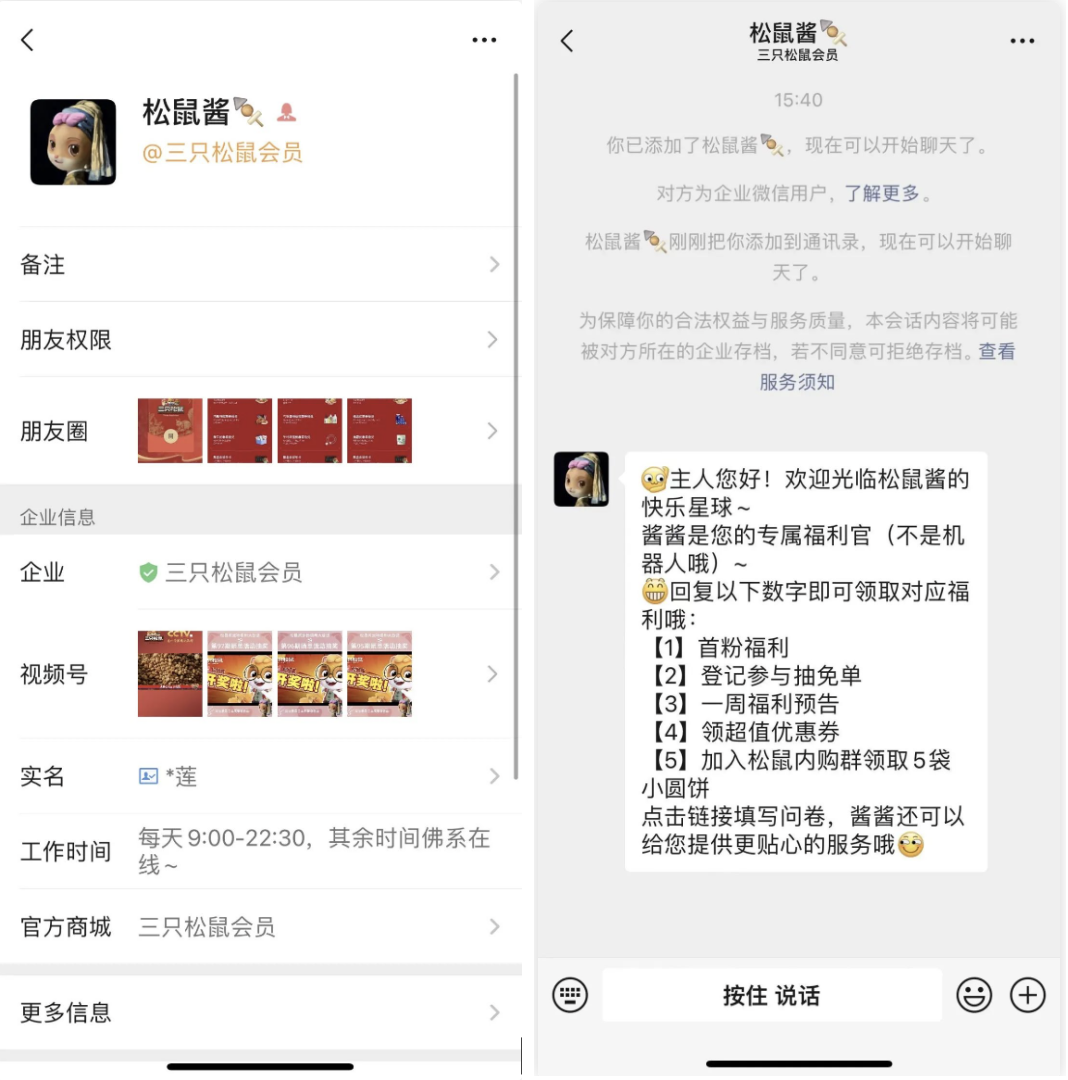1068x1080 pixels.
Task: Open the overflow menu on the profile page
Action: pyautogui.click(x=484, y=40)
